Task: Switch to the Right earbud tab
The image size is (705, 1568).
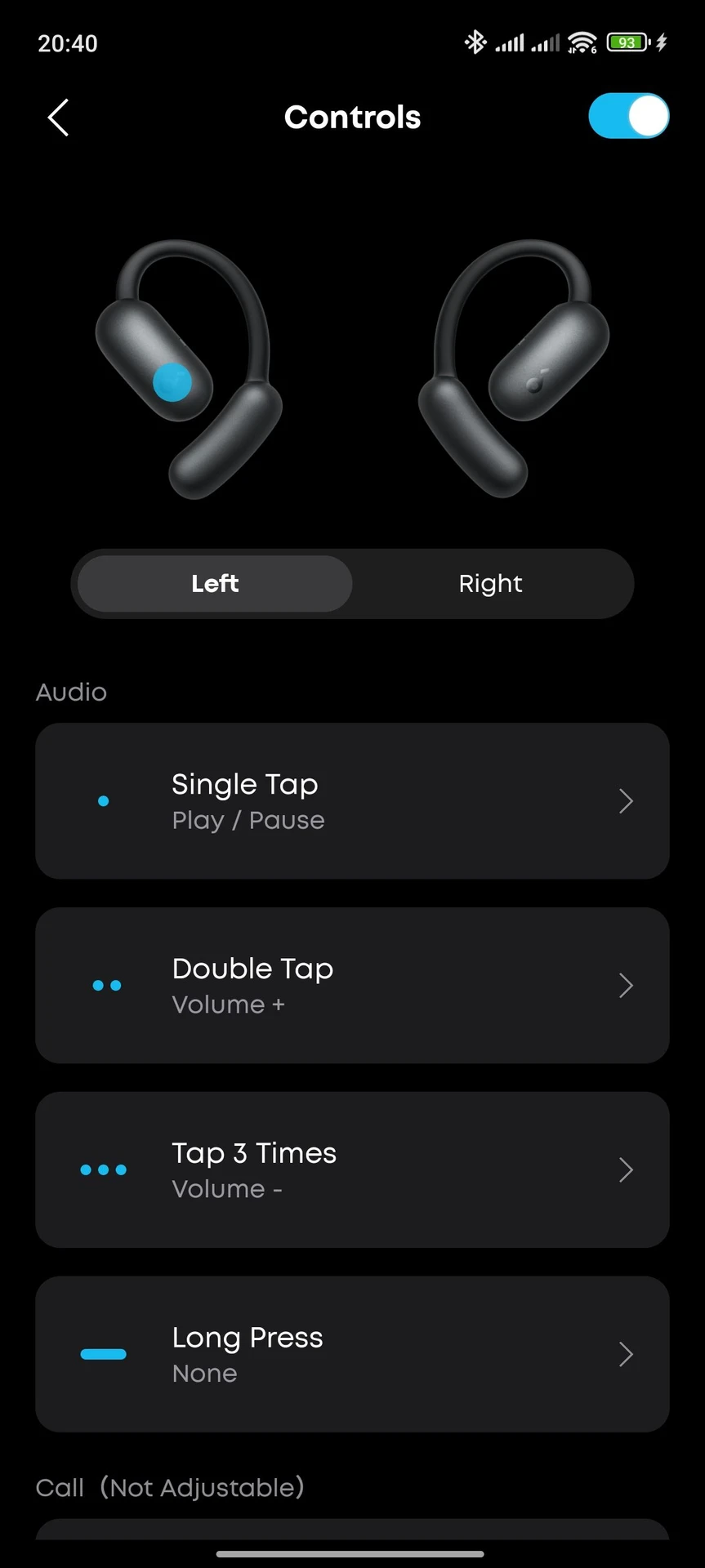Action: coord(490,583)
